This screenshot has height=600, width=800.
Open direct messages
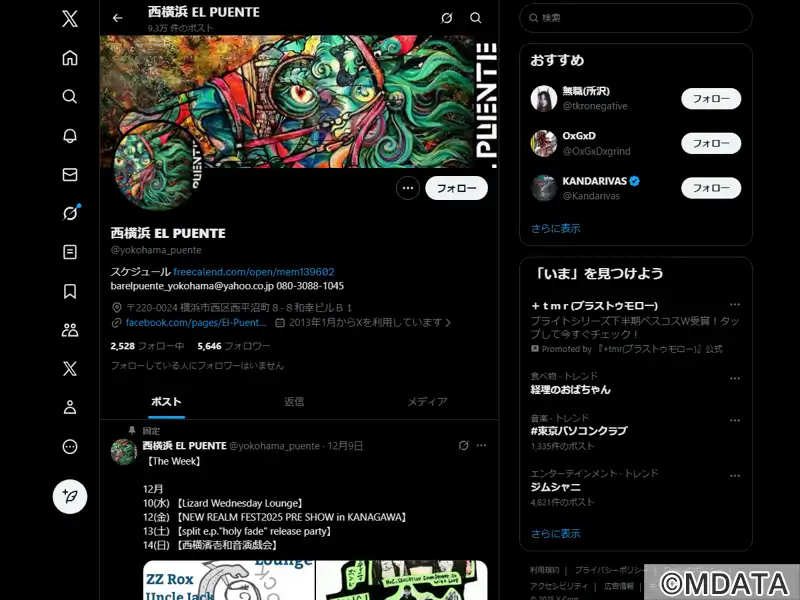pos(69,175)
